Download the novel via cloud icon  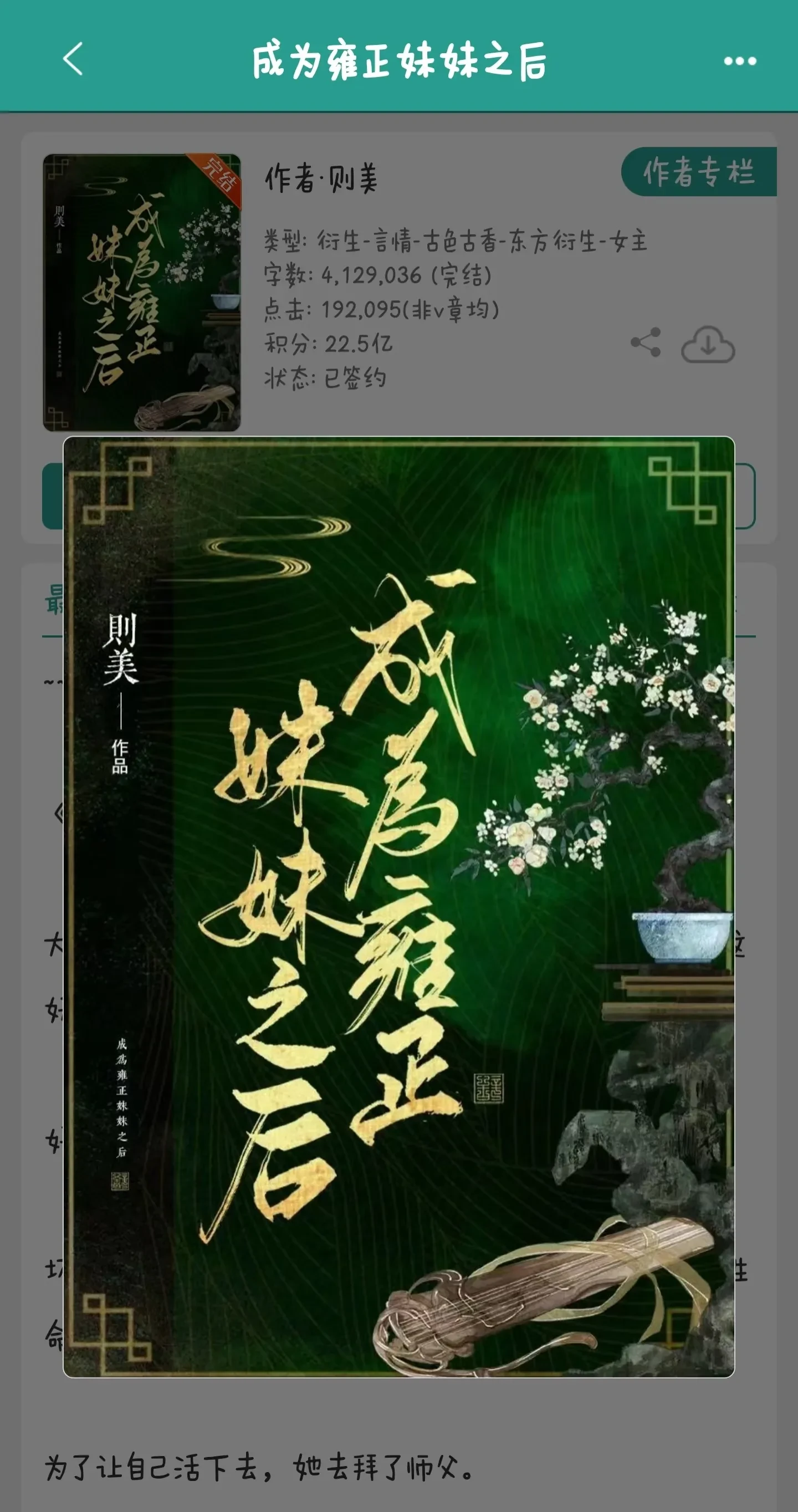(708, 345)
